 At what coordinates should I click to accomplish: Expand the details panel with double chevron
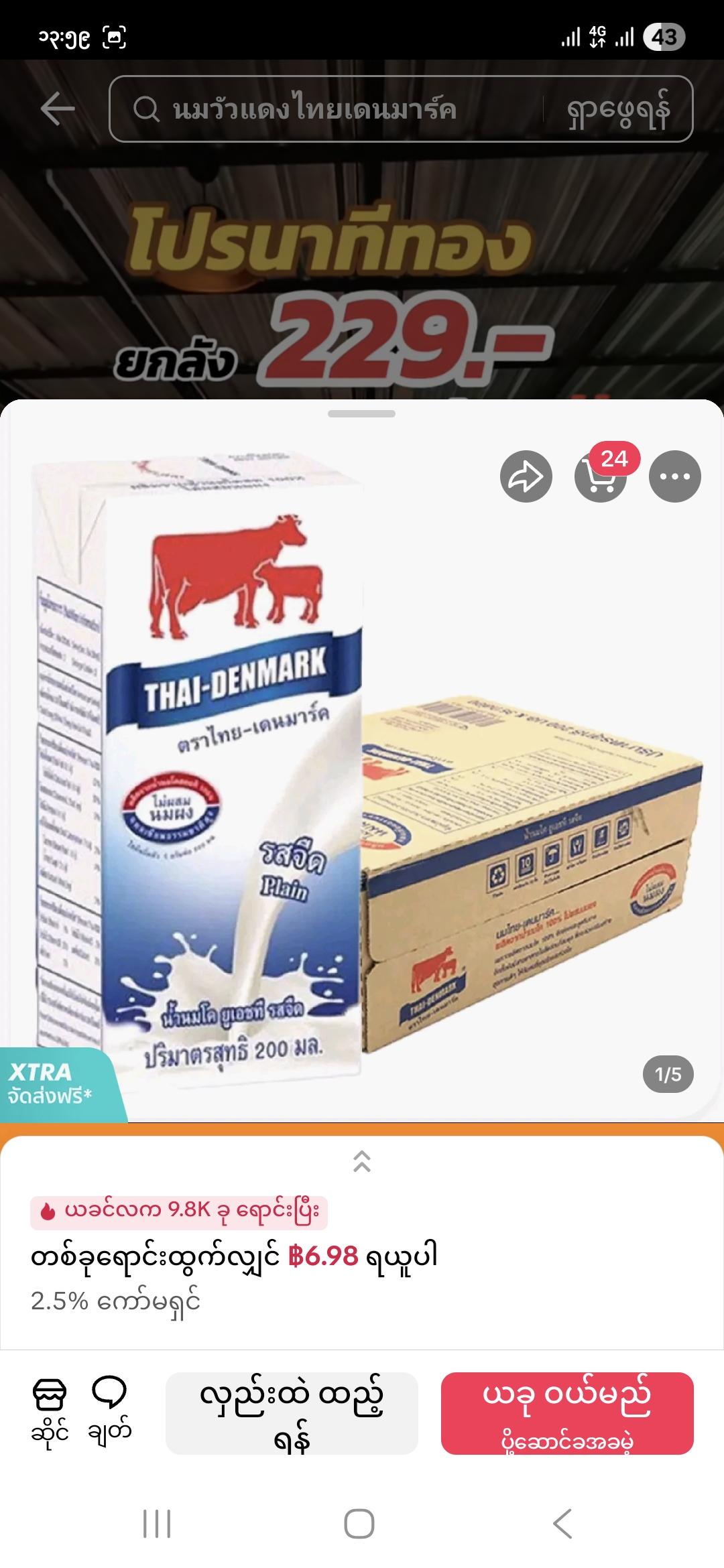point(362,1161)
